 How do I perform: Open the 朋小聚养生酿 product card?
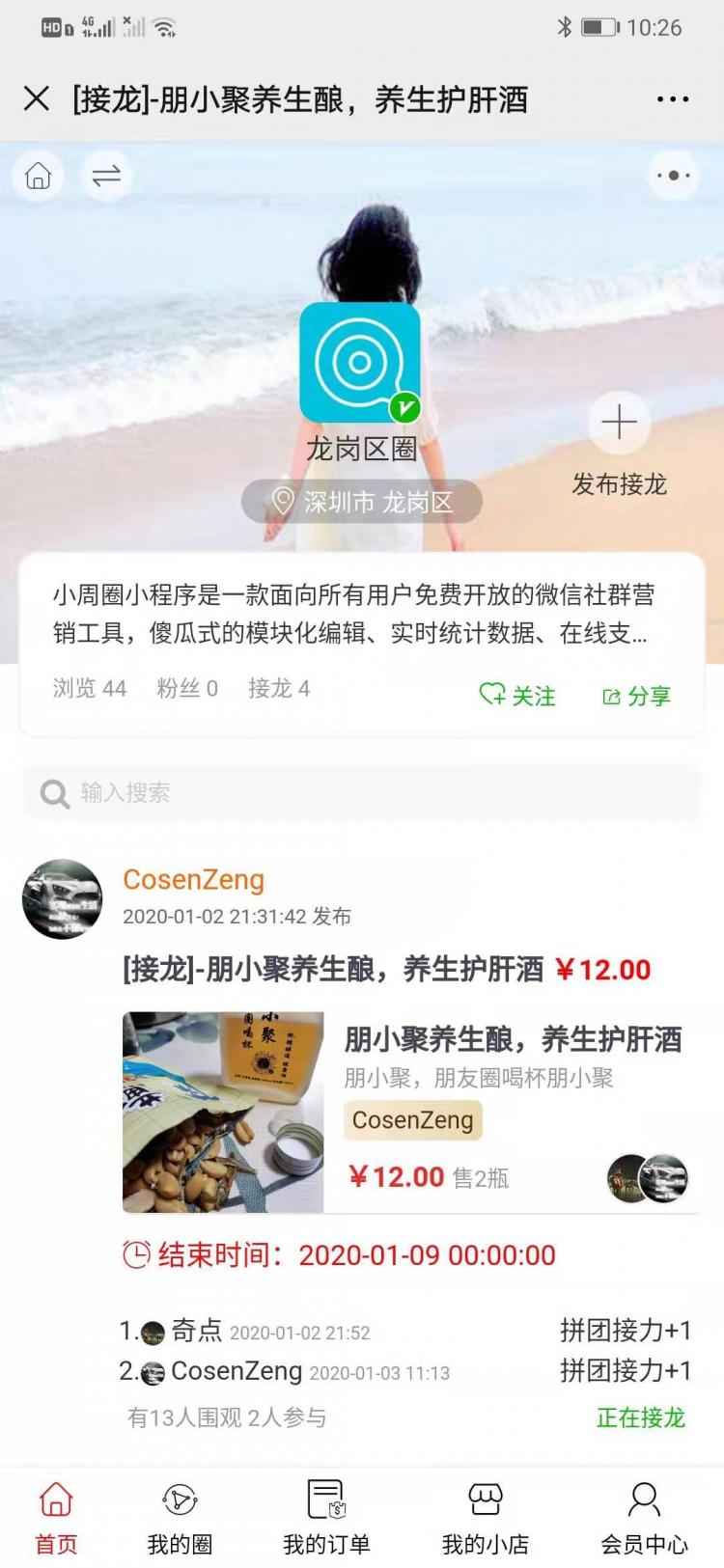(x=411, y=1112)
